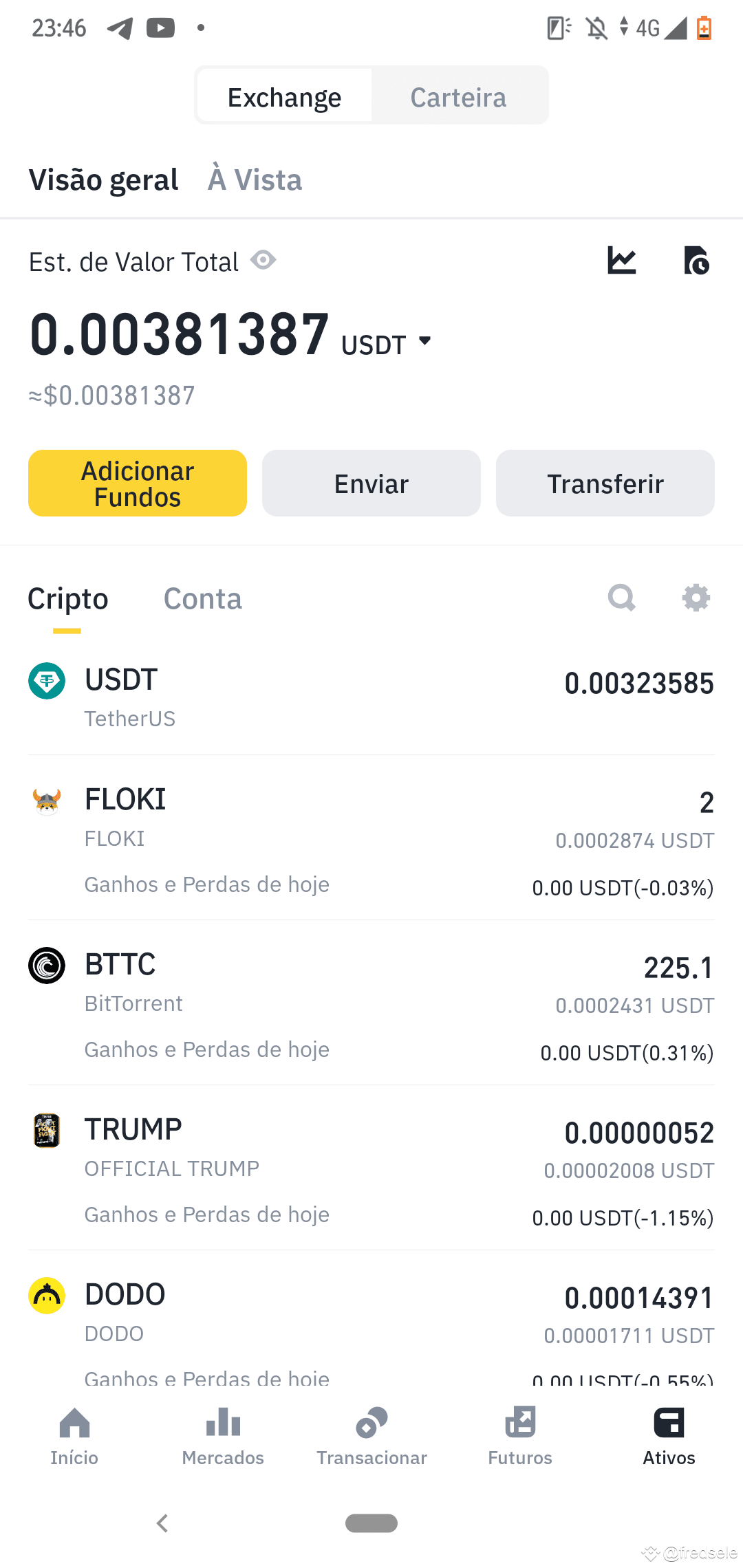
Task: Open the À Vista tab
Action: (x=254, y=179)
